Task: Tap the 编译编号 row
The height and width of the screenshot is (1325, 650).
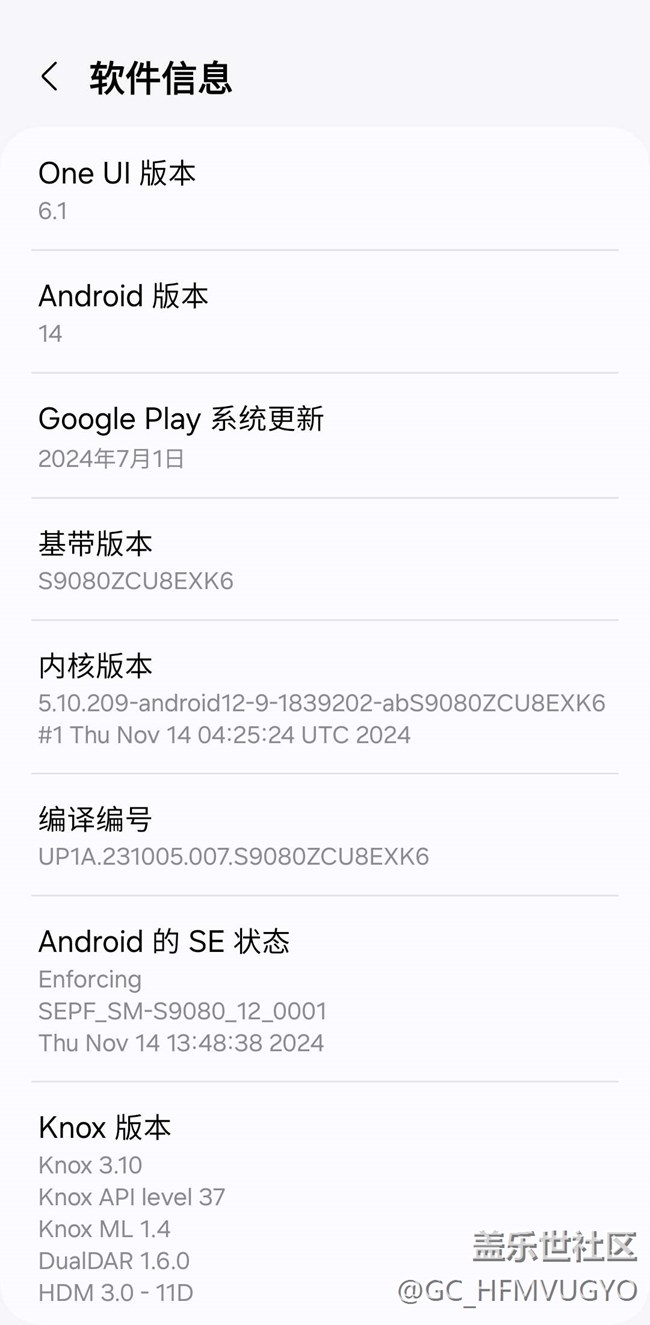Action: 325,835
